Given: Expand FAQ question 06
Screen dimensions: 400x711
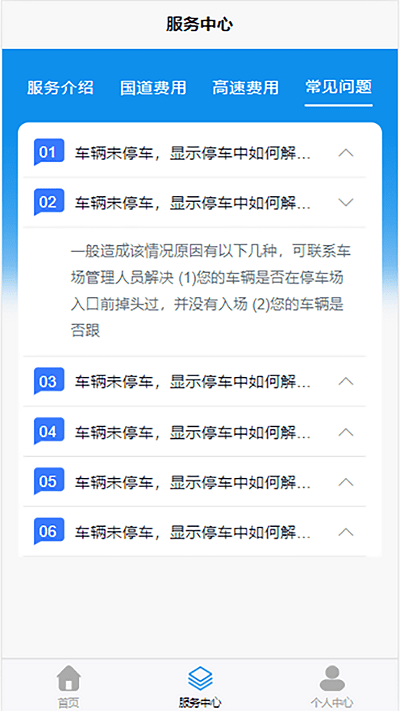Looking at the screenshot, I should click(x=195, y=531).
